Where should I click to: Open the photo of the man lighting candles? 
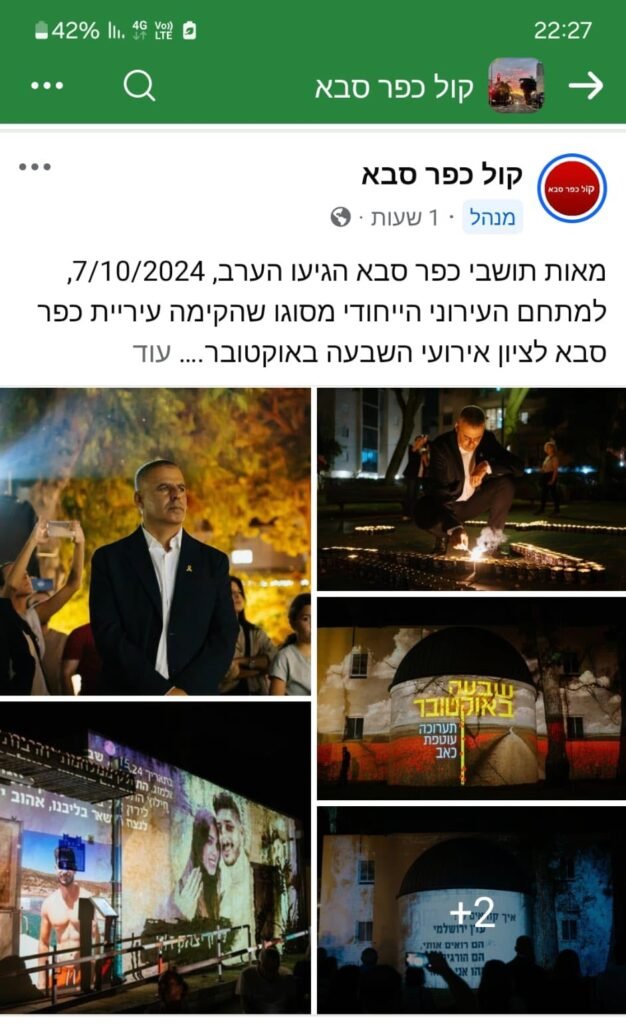point(471,488)
